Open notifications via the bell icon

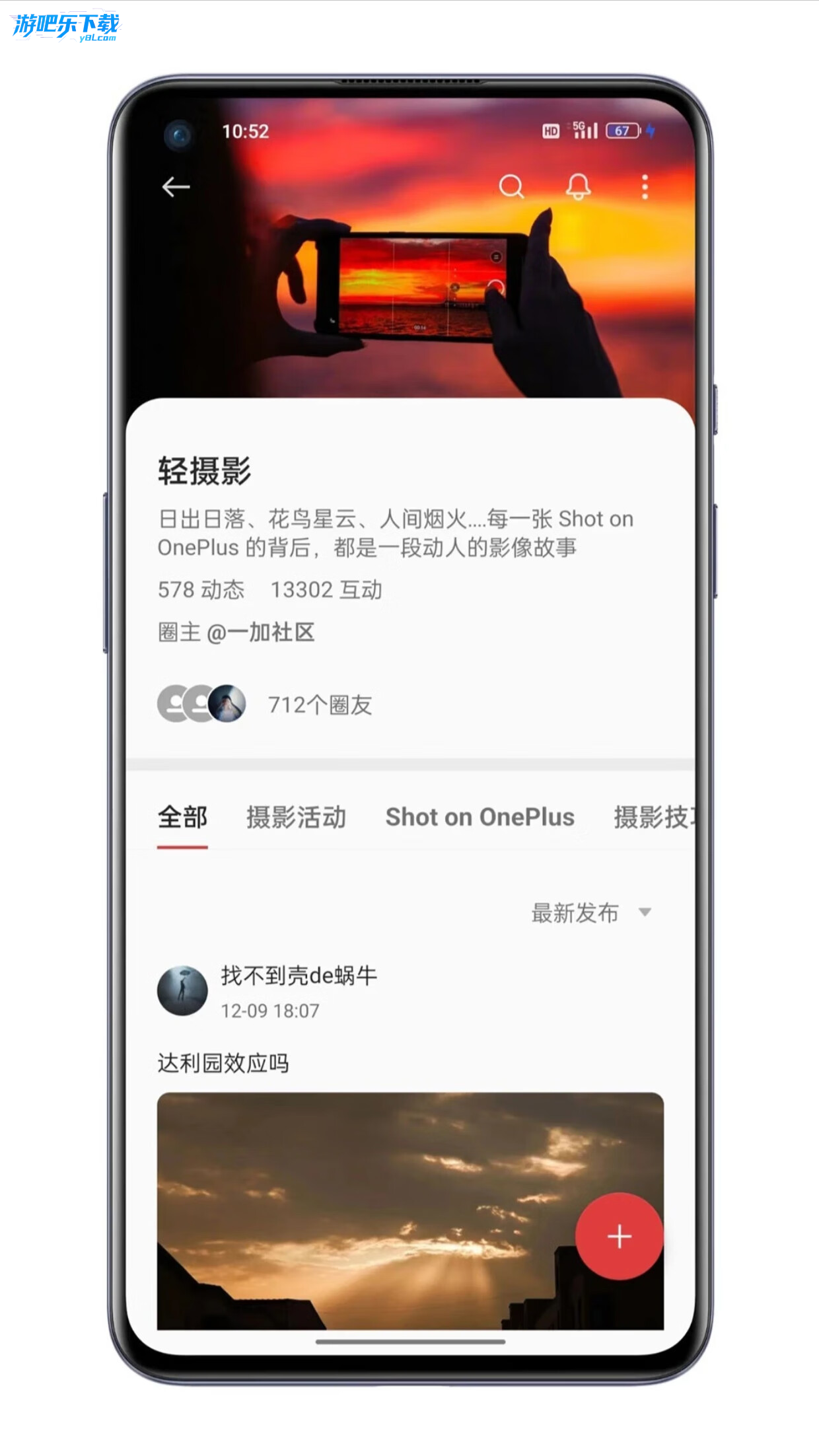(x=578, y=188)
